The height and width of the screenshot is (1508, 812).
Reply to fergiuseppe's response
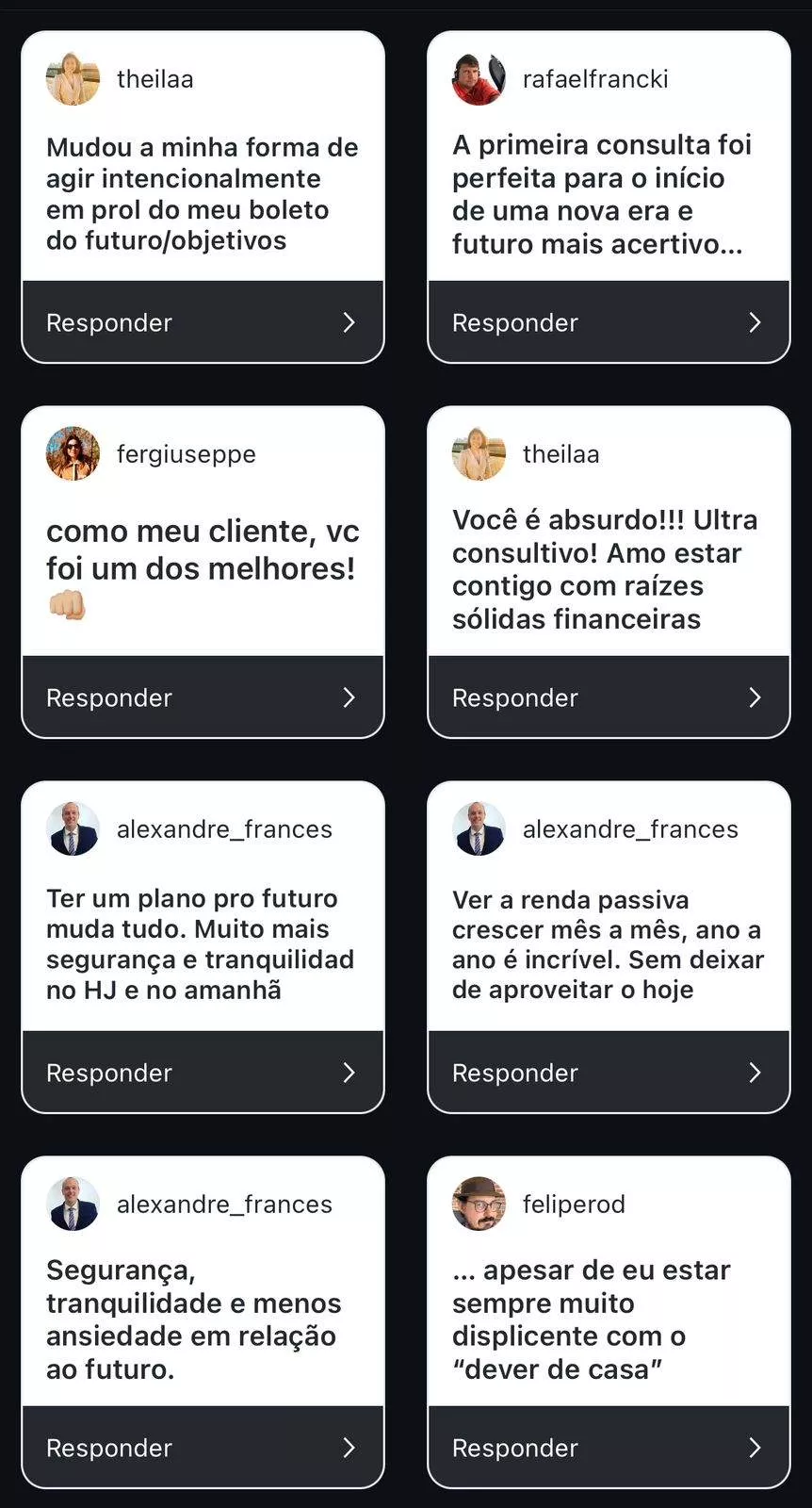[x=203, y=697]
